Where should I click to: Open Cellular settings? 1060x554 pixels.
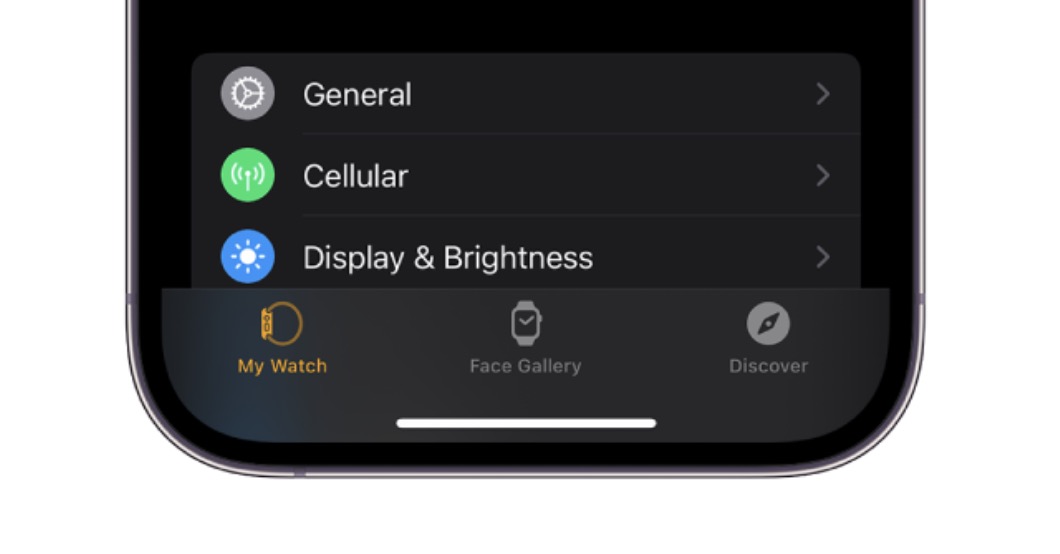point(525,176)
